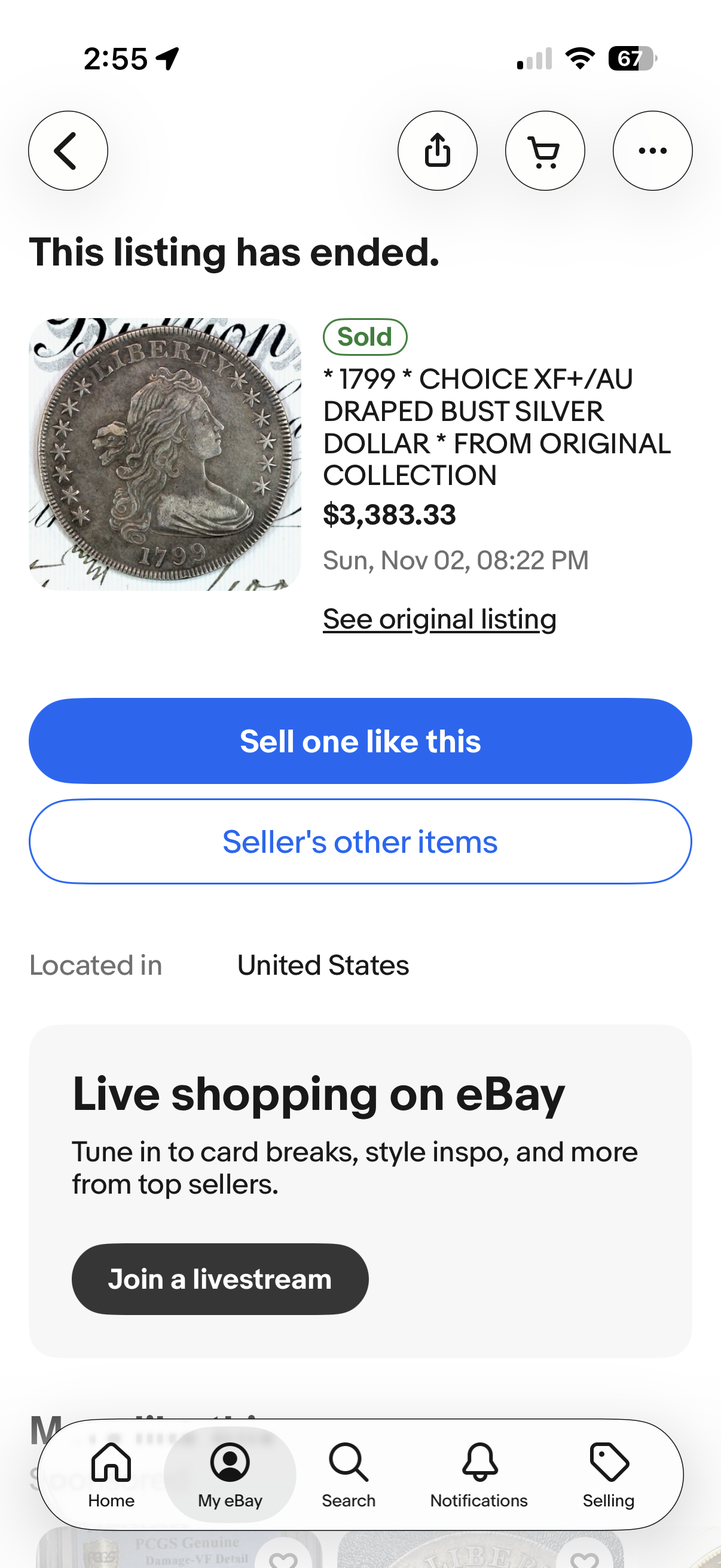Open the more options menu

click(652, 150)
